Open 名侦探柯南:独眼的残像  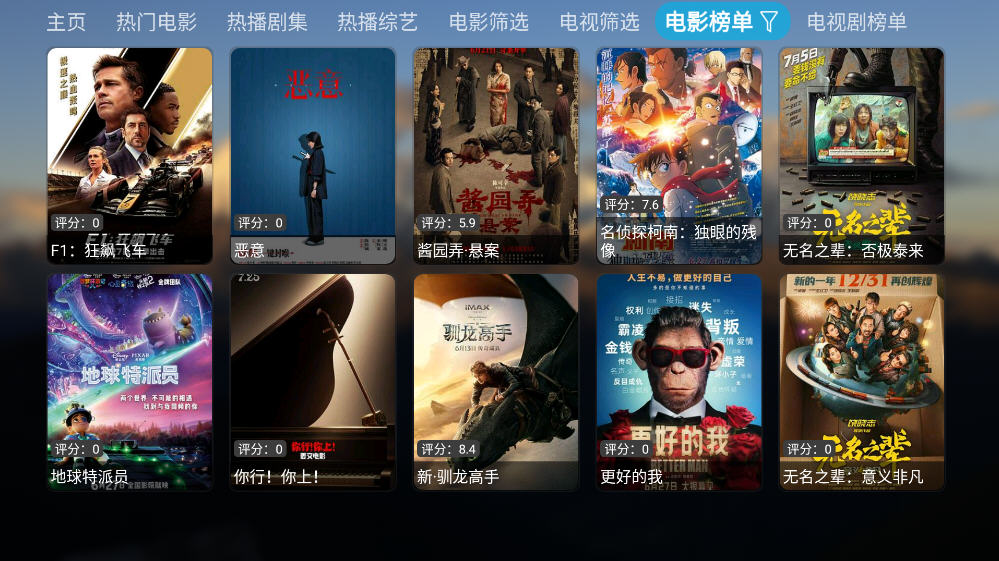pos(679,155)
